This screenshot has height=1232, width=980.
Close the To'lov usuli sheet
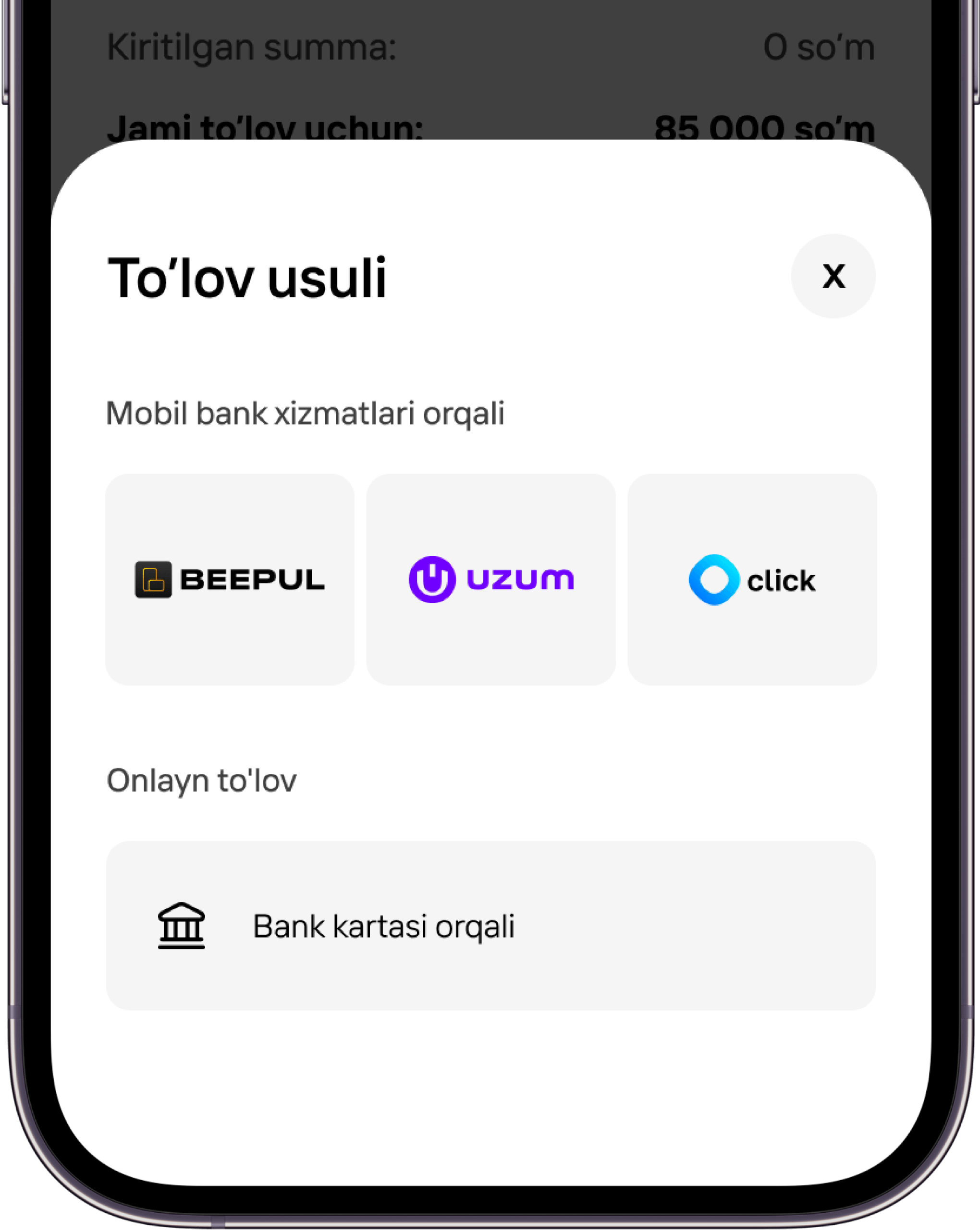pyautogui.click(x=833, y=276)
